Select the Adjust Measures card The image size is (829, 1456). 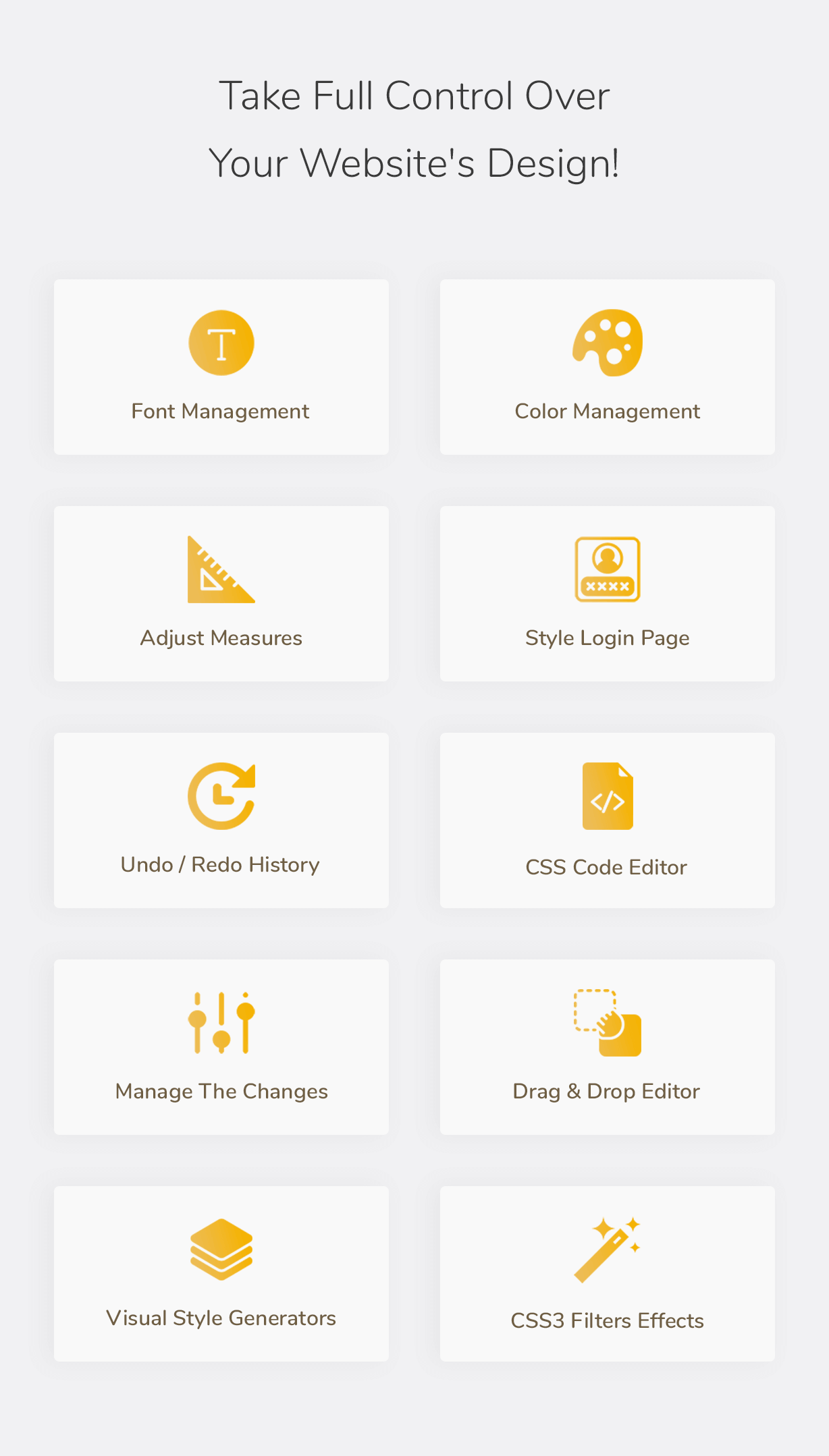click(220, 592)
